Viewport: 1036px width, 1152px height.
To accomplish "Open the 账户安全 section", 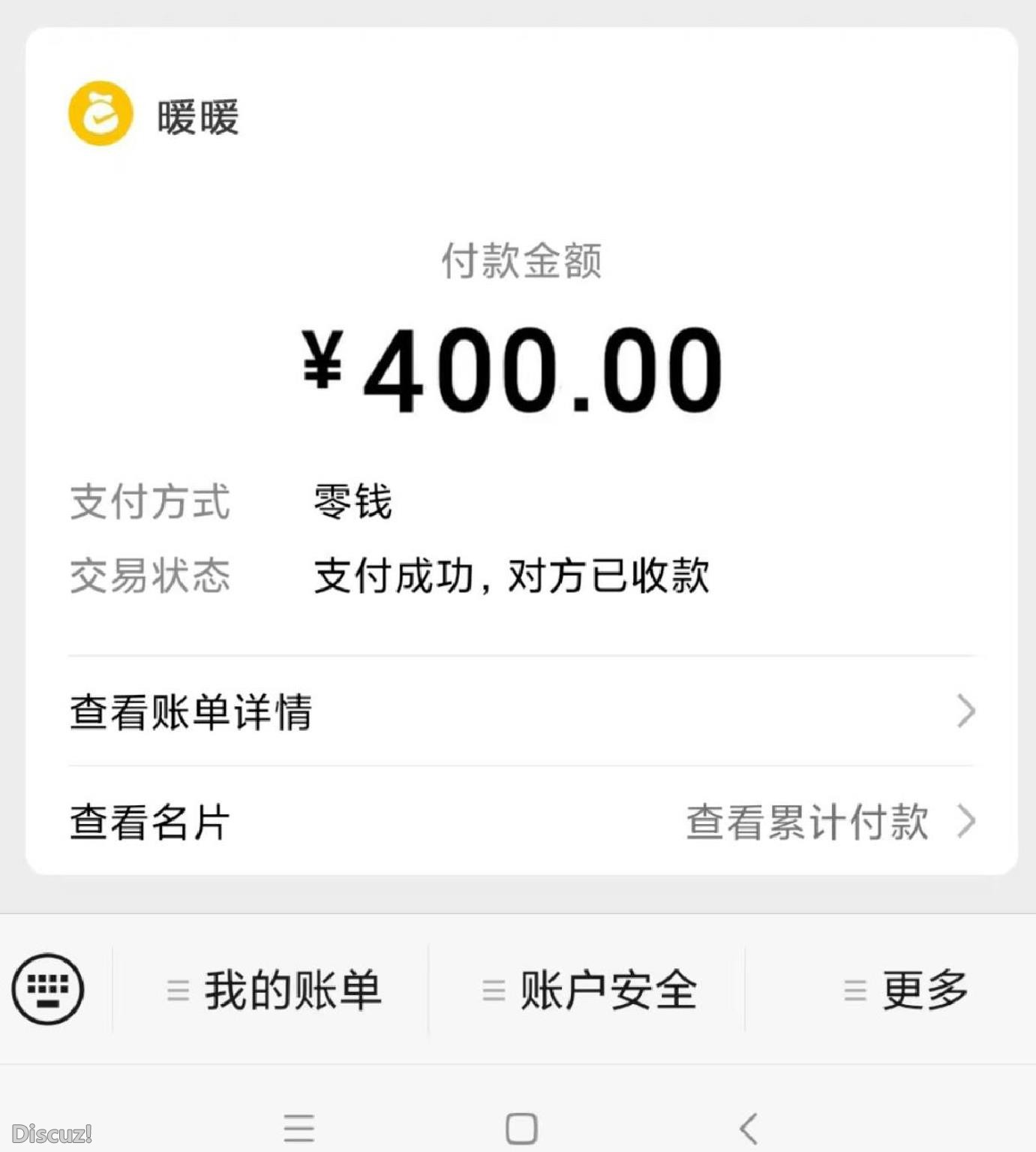I will 608,991.
